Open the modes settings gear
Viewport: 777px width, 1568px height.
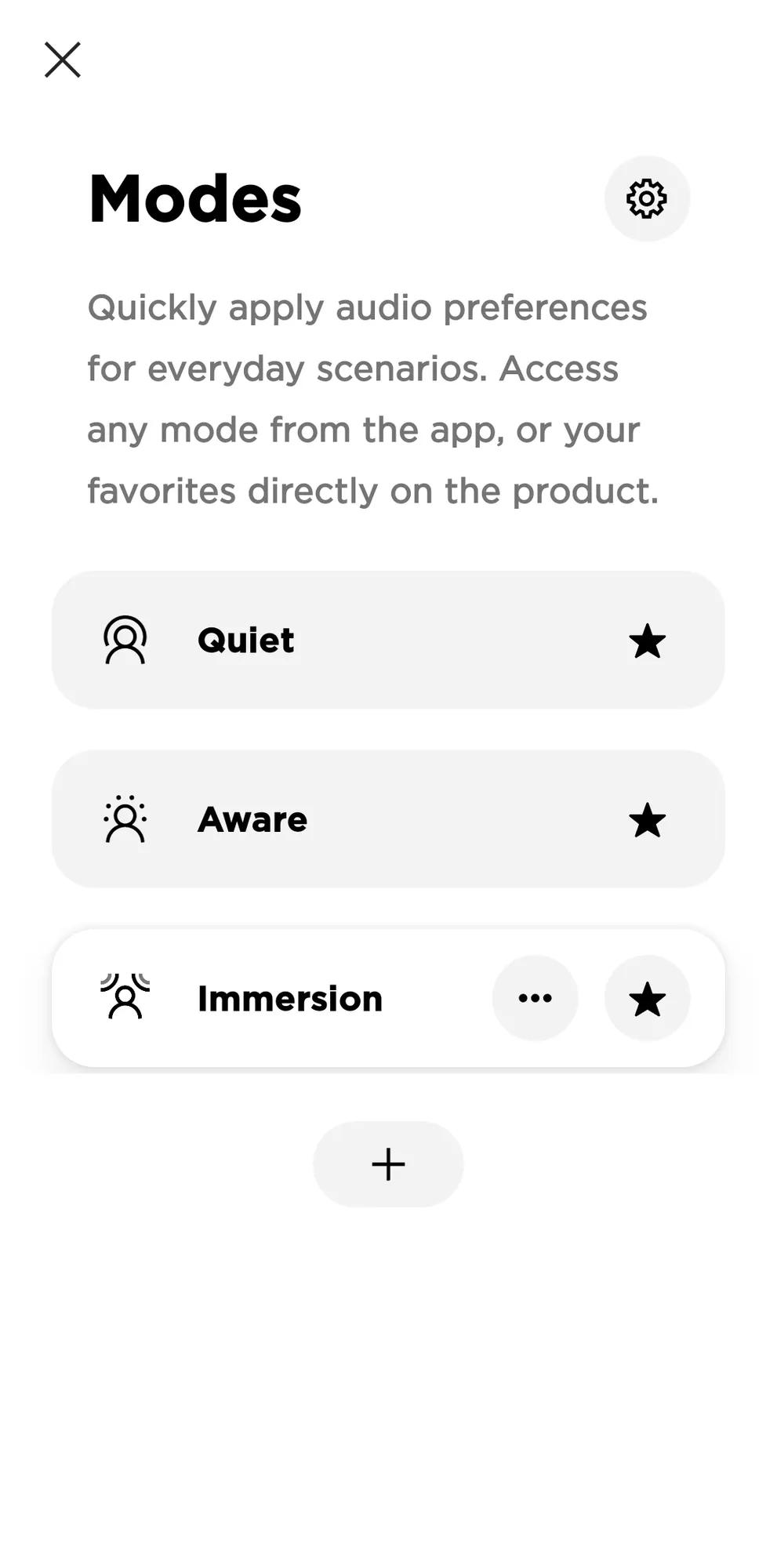coord(647,198)
